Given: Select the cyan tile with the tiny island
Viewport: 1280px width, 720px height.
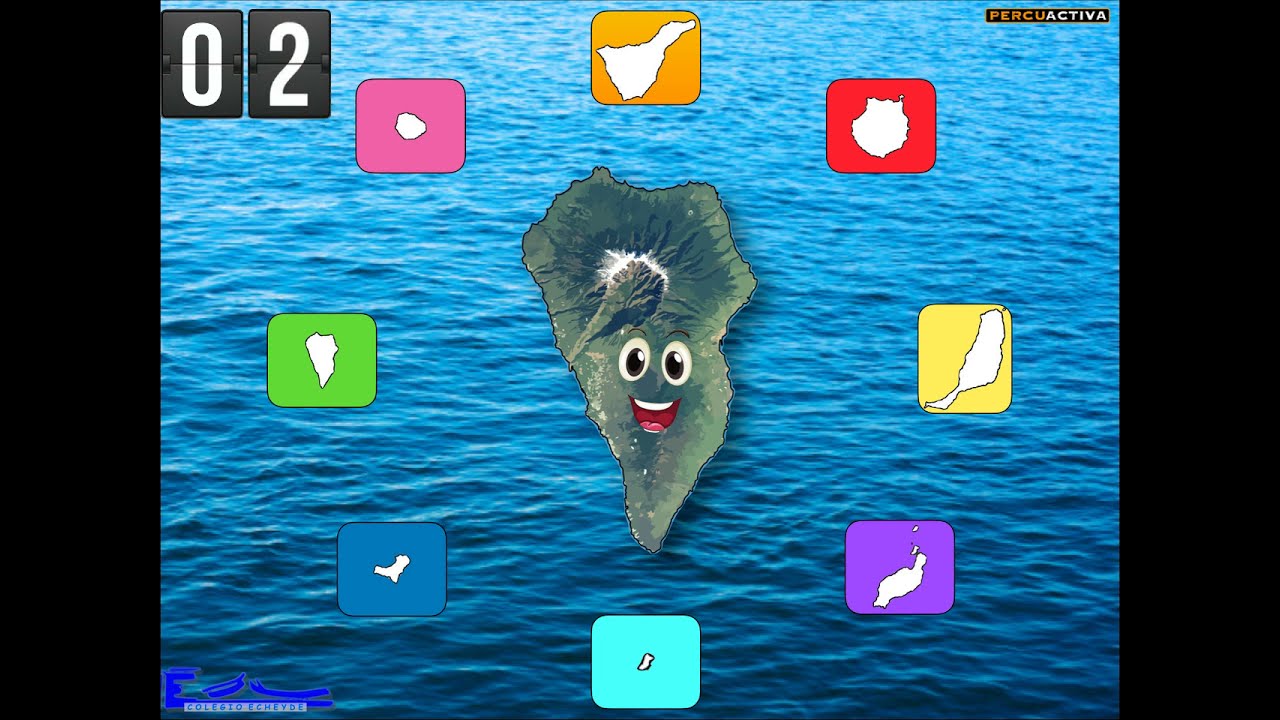Looking at the screenshot, I should 645,661.
